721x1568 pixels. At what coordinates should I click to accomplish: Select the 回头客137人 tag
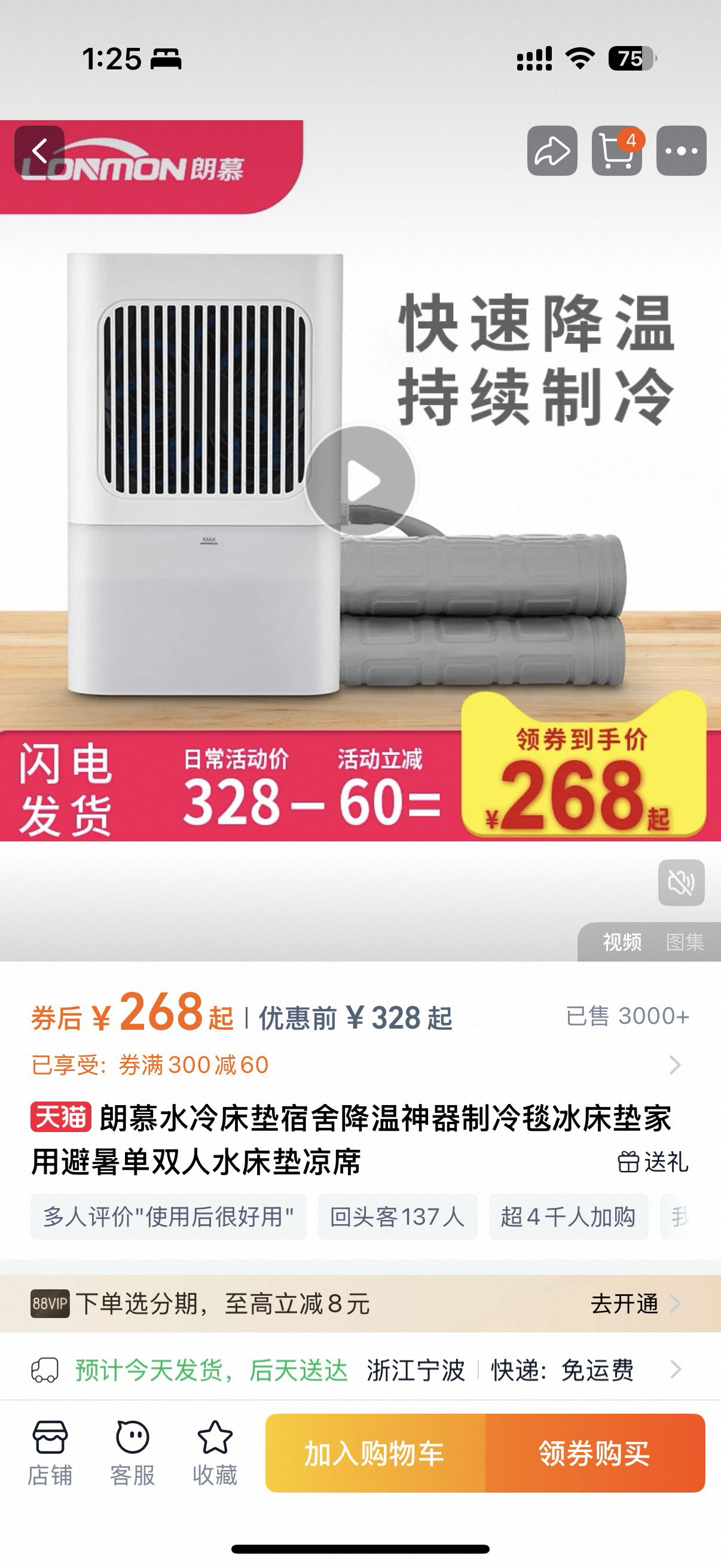point(398,1218)
